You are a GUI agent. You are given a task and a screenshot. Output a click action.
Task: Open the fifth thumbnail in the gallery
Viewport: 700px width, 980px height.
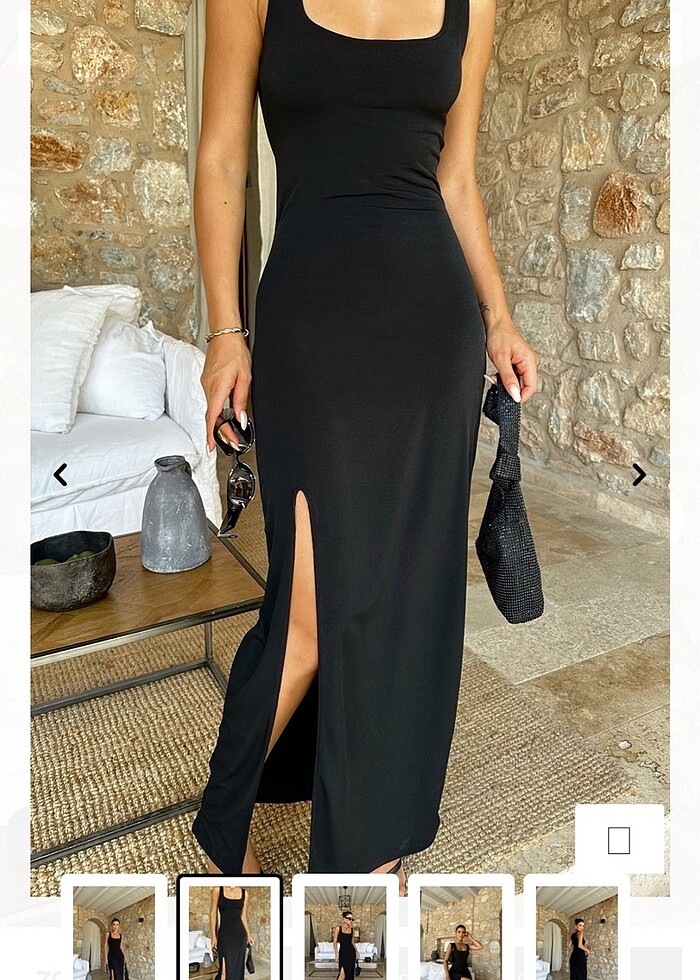[577, 930]
